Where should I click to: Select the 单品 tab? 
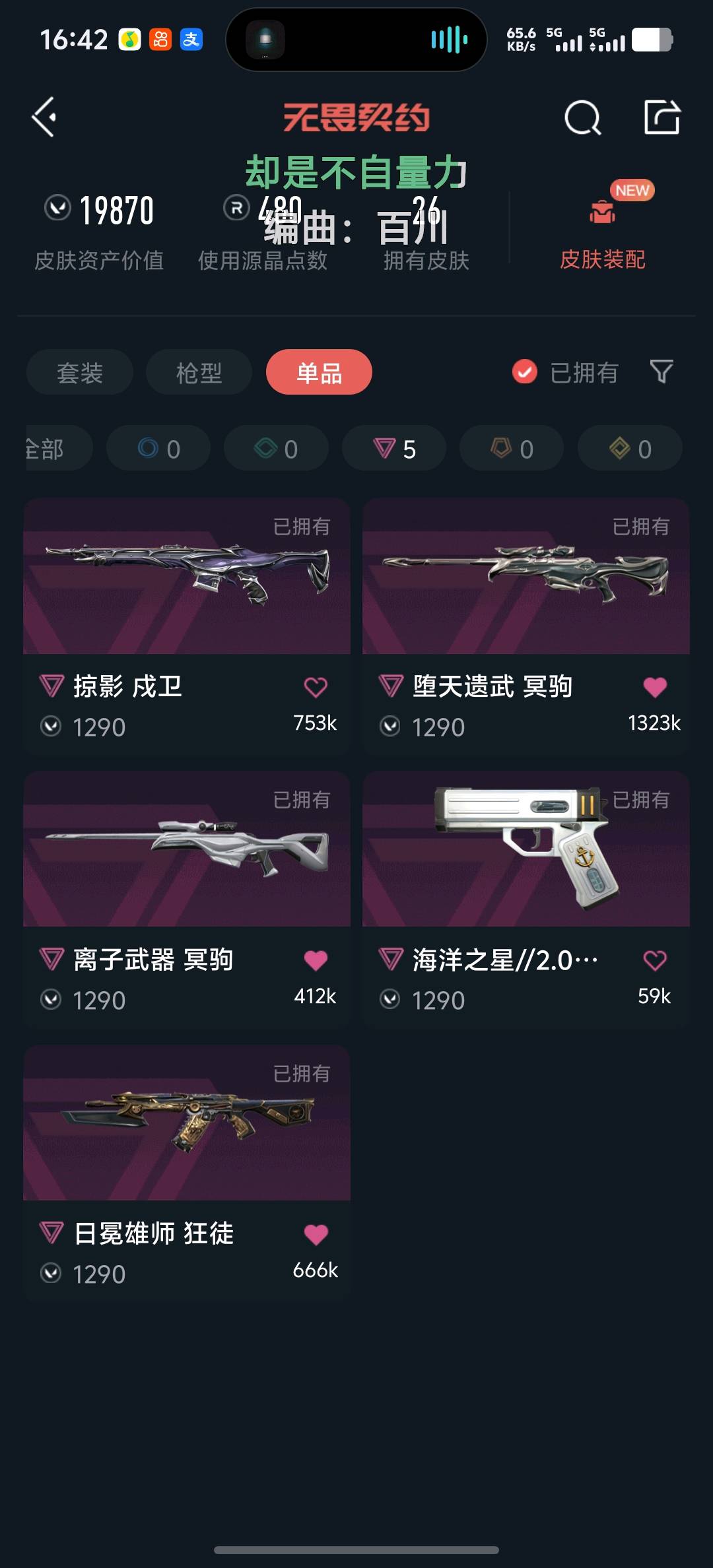pyautogui.click(x=319, y=373)
